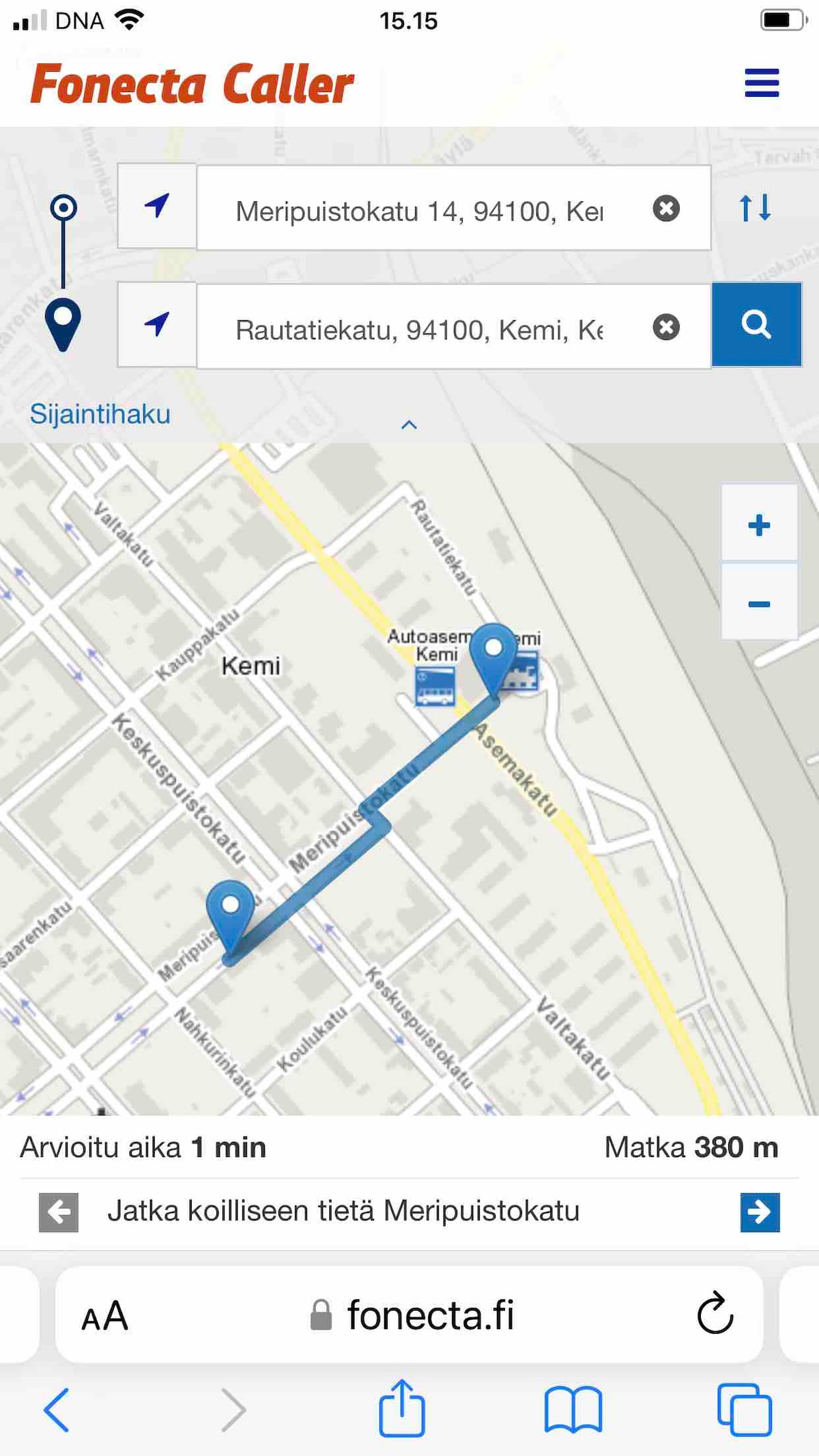Screen dimensions: 819x1456
Task: Collapse the search panel chevron
Action: [x=409, y=425]
